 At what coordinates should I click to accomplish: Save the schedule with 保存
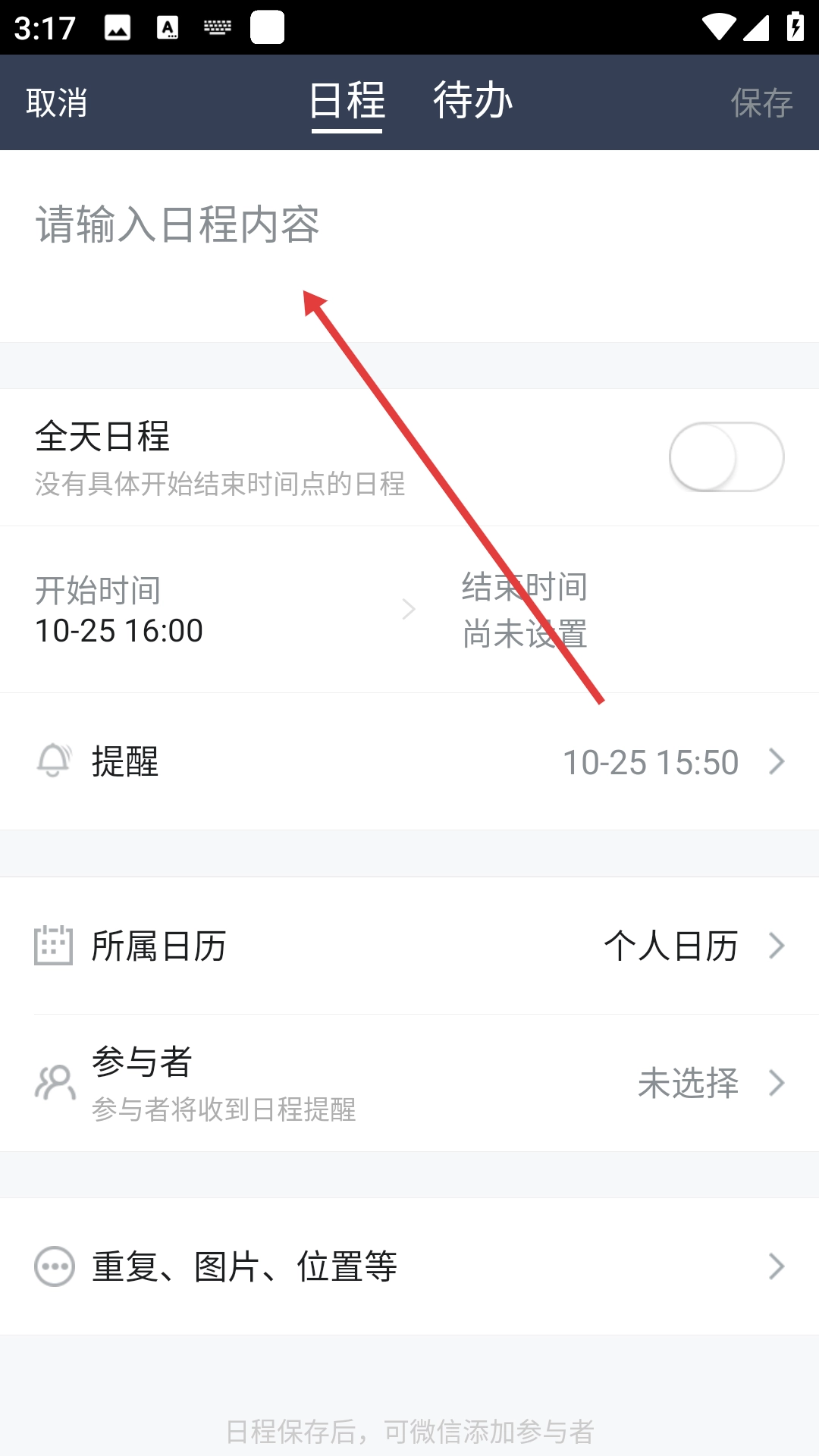761,102
